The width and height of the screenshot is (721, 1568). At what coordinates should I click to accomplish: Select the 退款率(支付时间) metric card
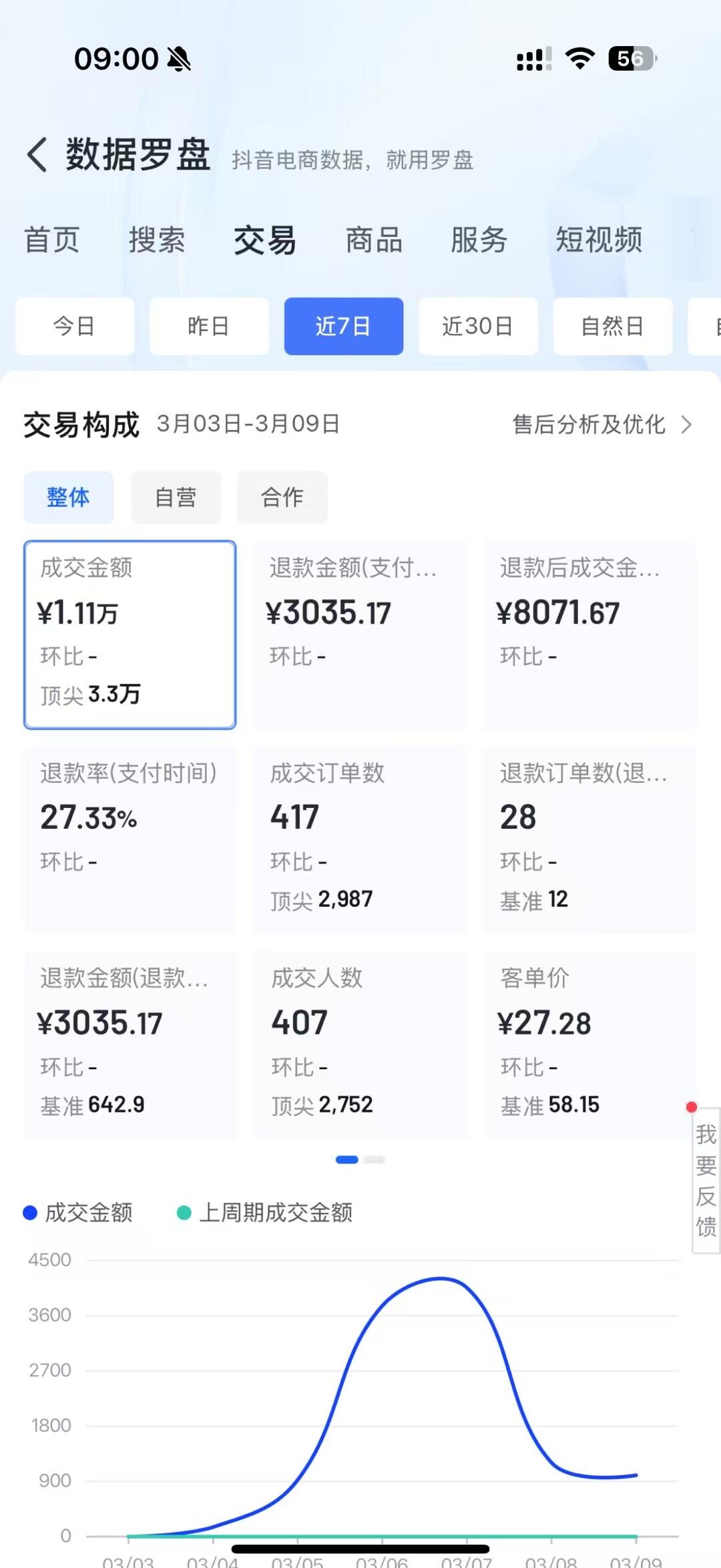point(130,839)
